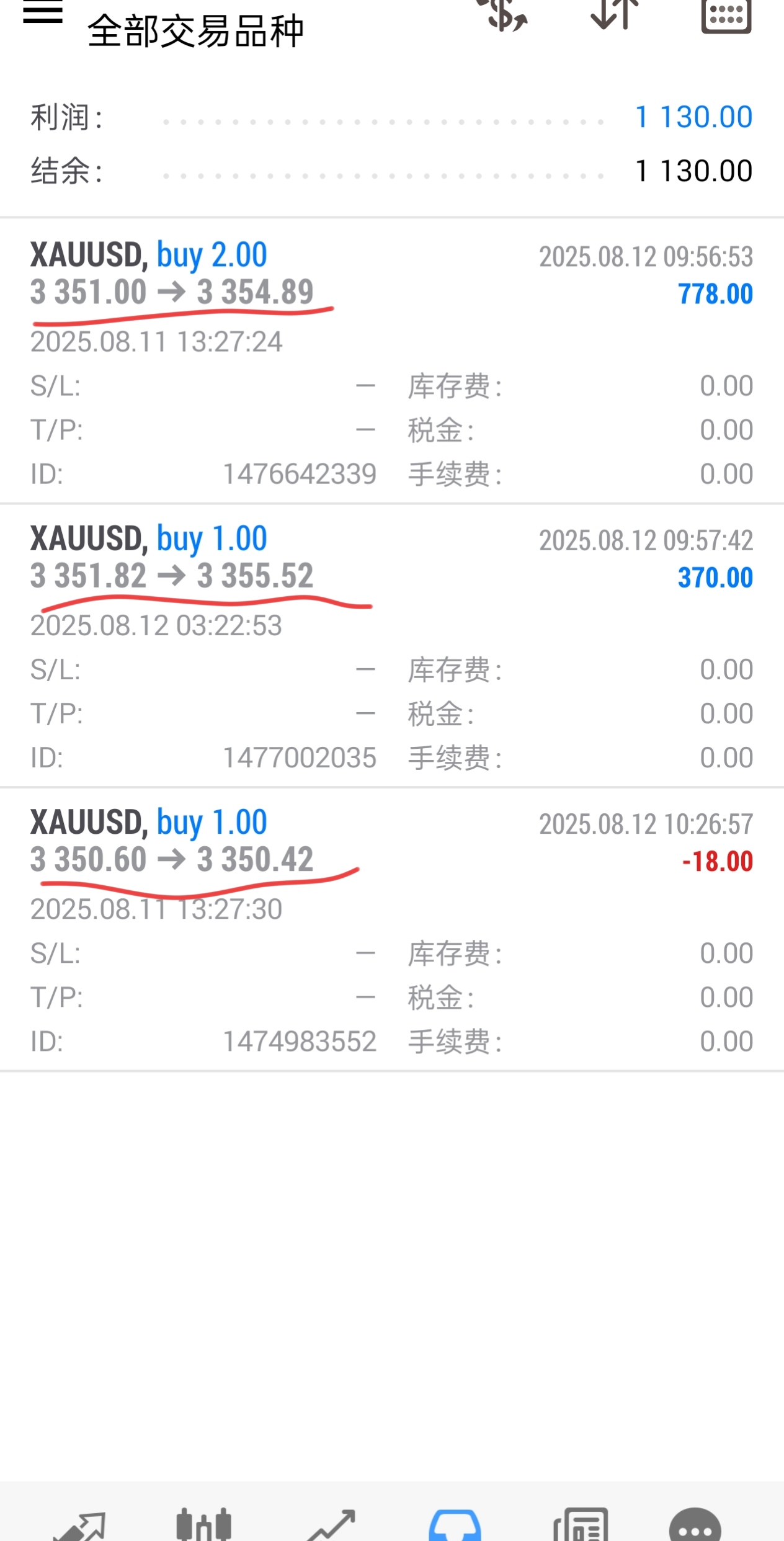Open the XAUUSD buy 2.00 trade record
The image size is (784, 1541).
(x=392, y=361)
